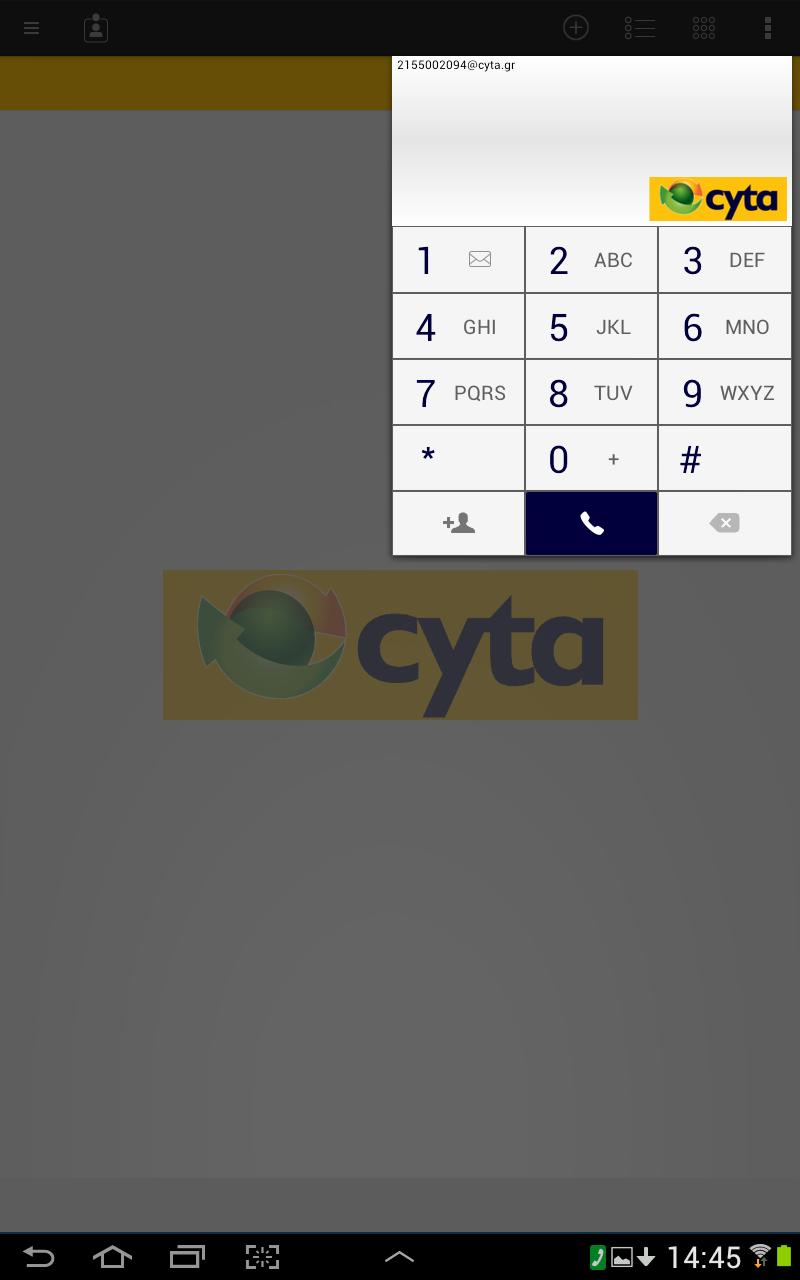Tap the 6 MNO key
The width and height of the screenshot is (800, 1280).
[724, 327]
